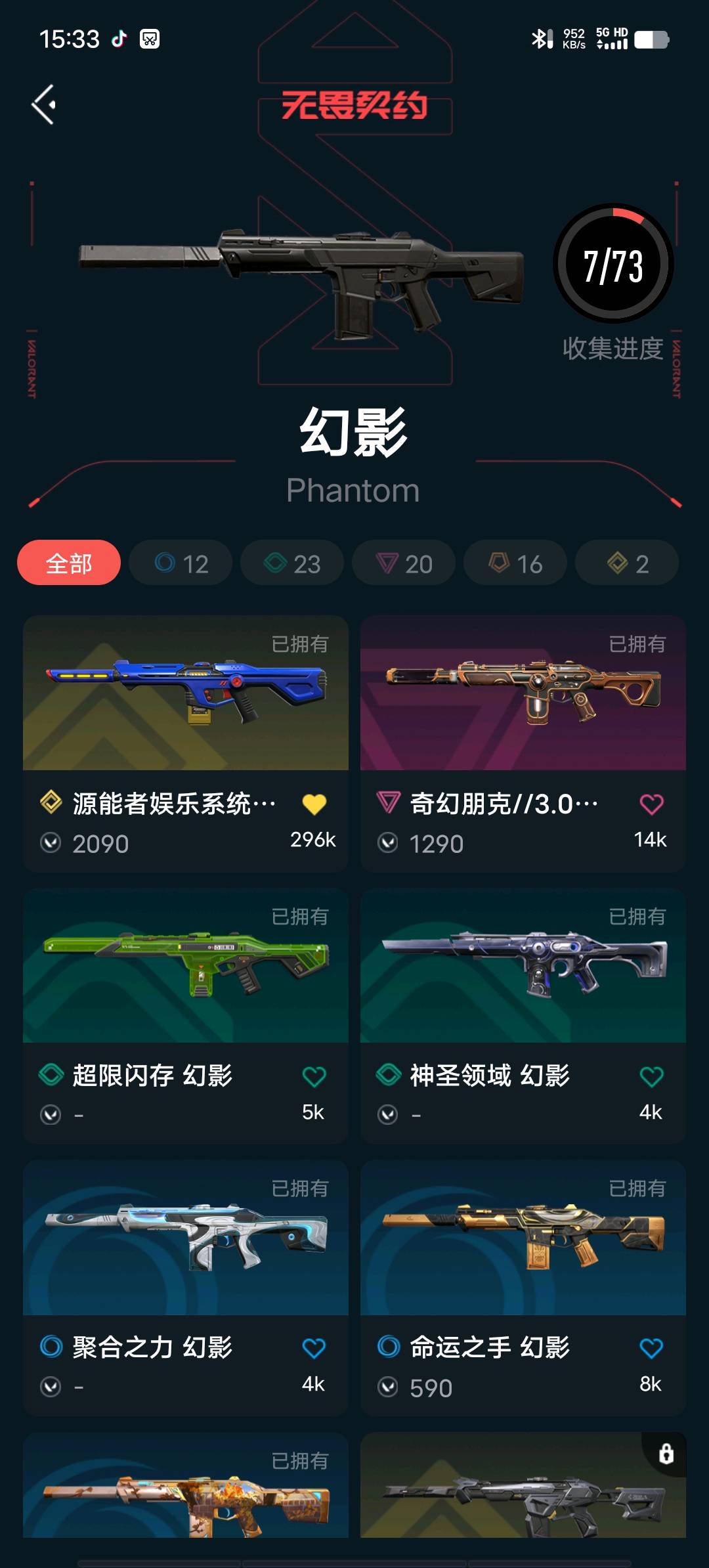Filter skins by the blue circle tier 12
The height and width of the screenshot is (1568, 709).
tap(181, 563)
